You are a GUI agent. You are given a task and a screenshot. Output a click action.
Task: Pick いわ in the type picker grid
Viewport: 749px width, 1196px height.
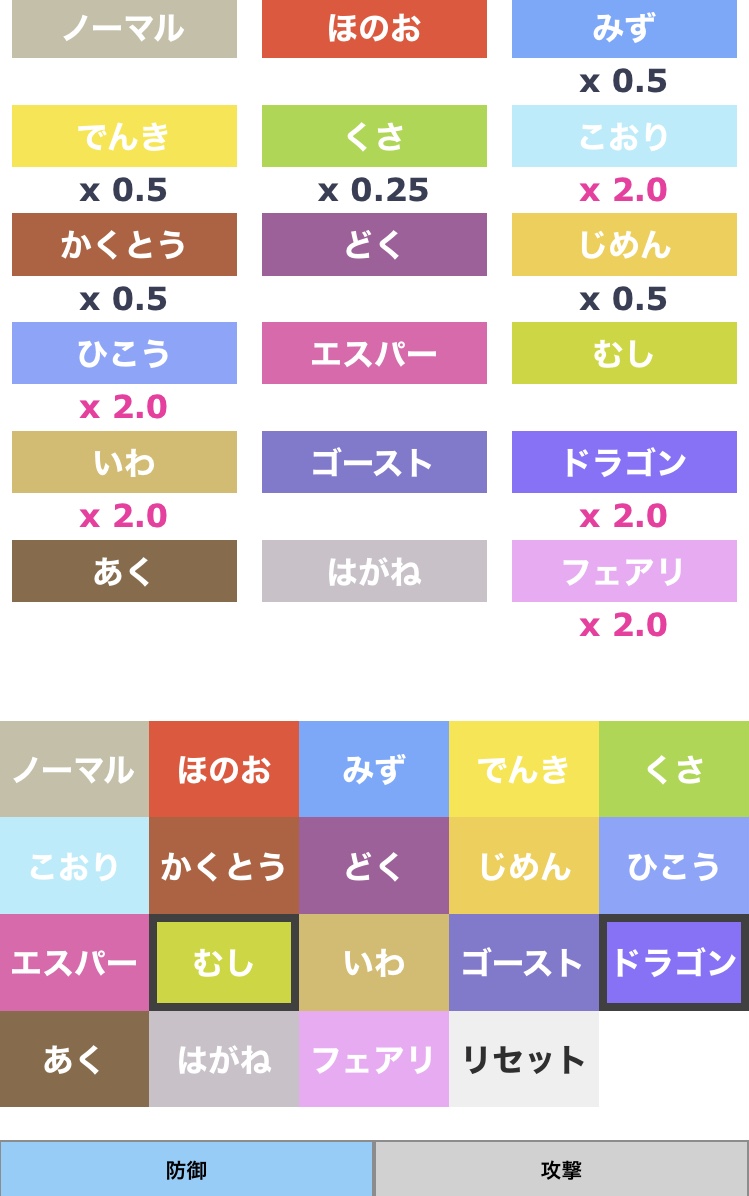click(x=374, y=963)
